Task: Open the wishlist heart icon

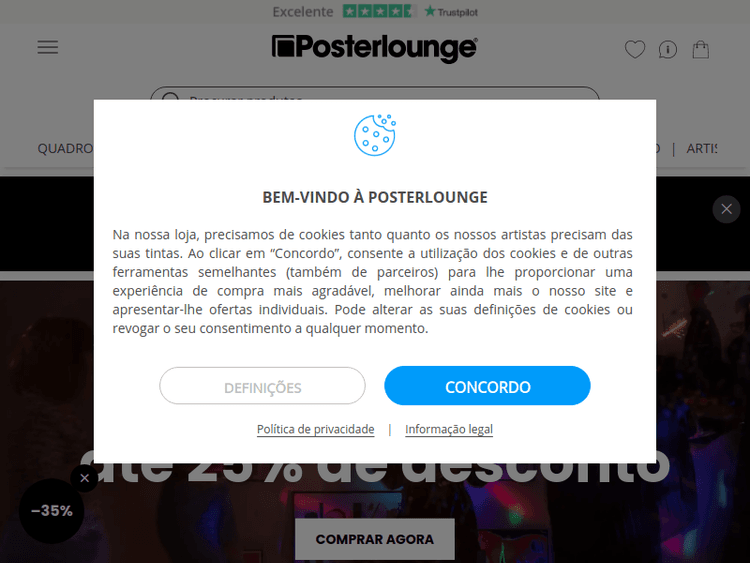Action: [x=635, y=49]
